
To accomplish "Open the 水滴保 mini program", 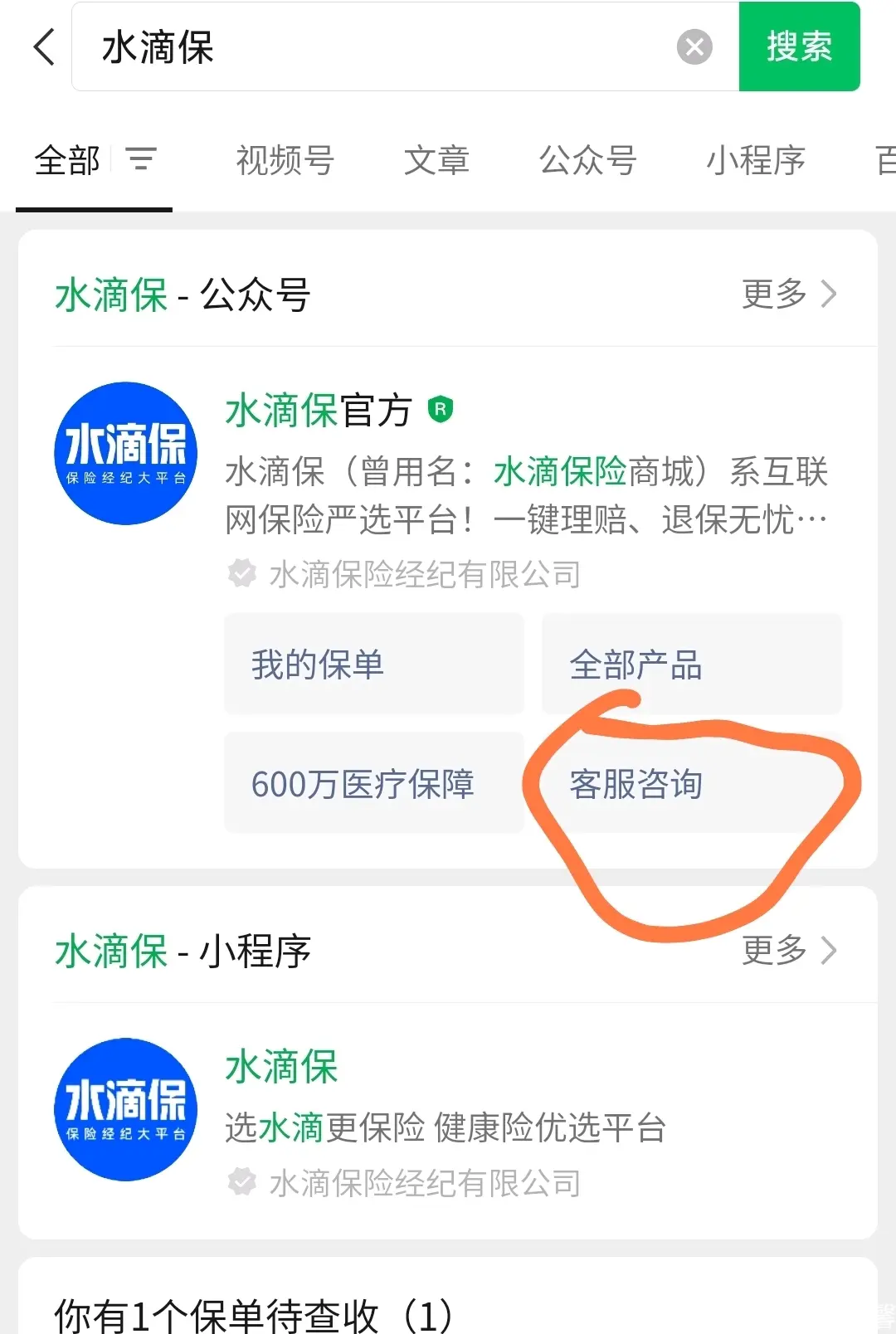I will 282,1067.
